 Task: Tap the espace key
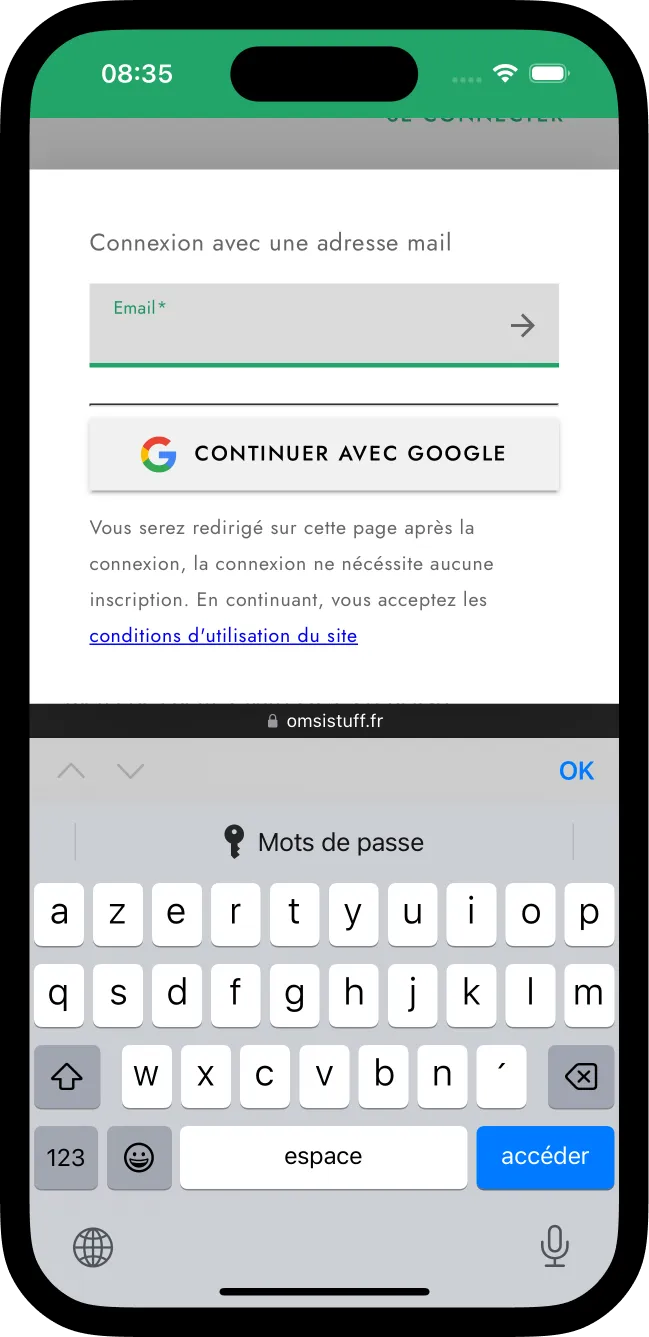click(x=323, y=1157)
